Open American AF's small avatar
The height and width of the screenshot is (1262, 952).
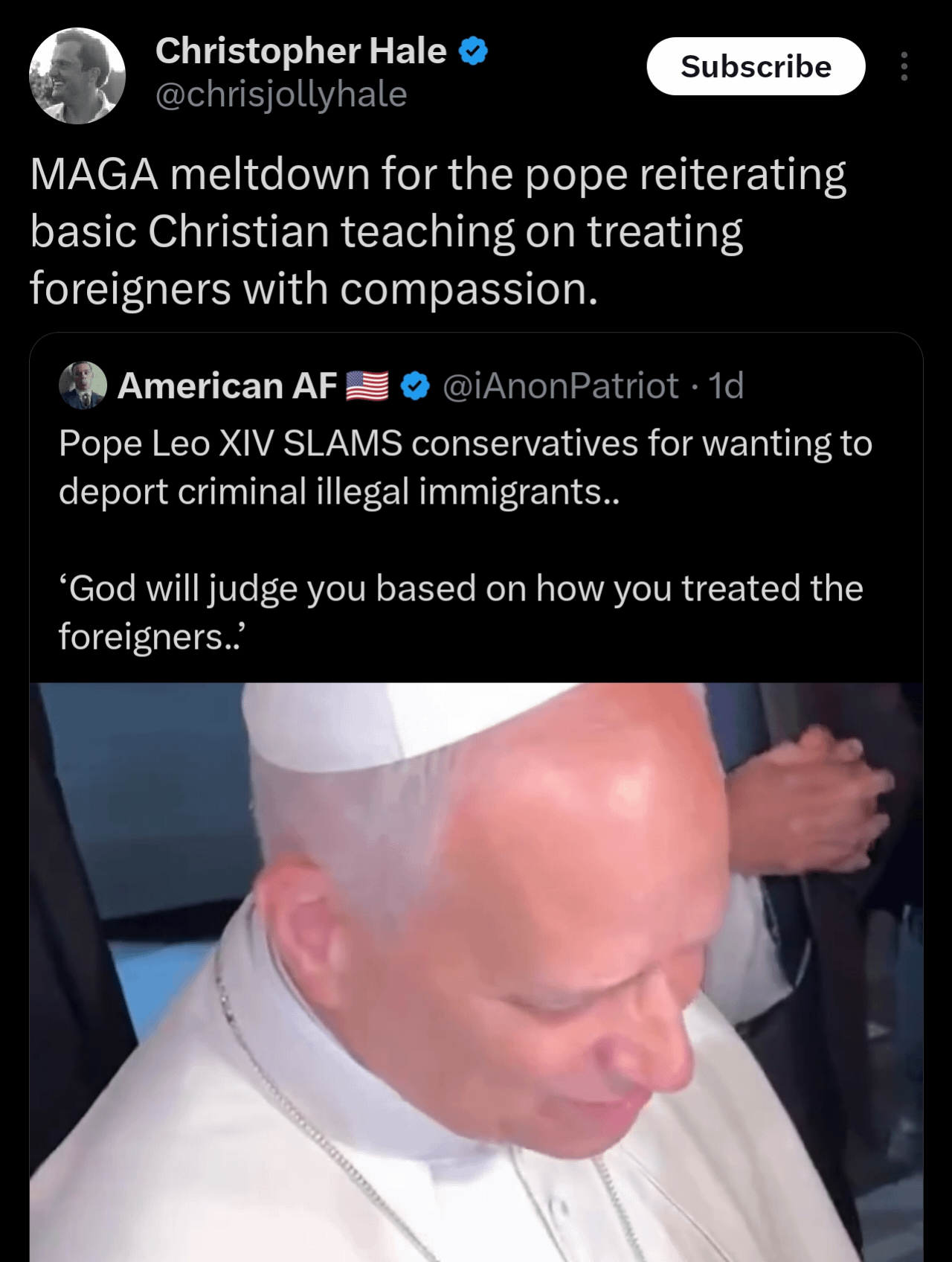pos(83,385)
